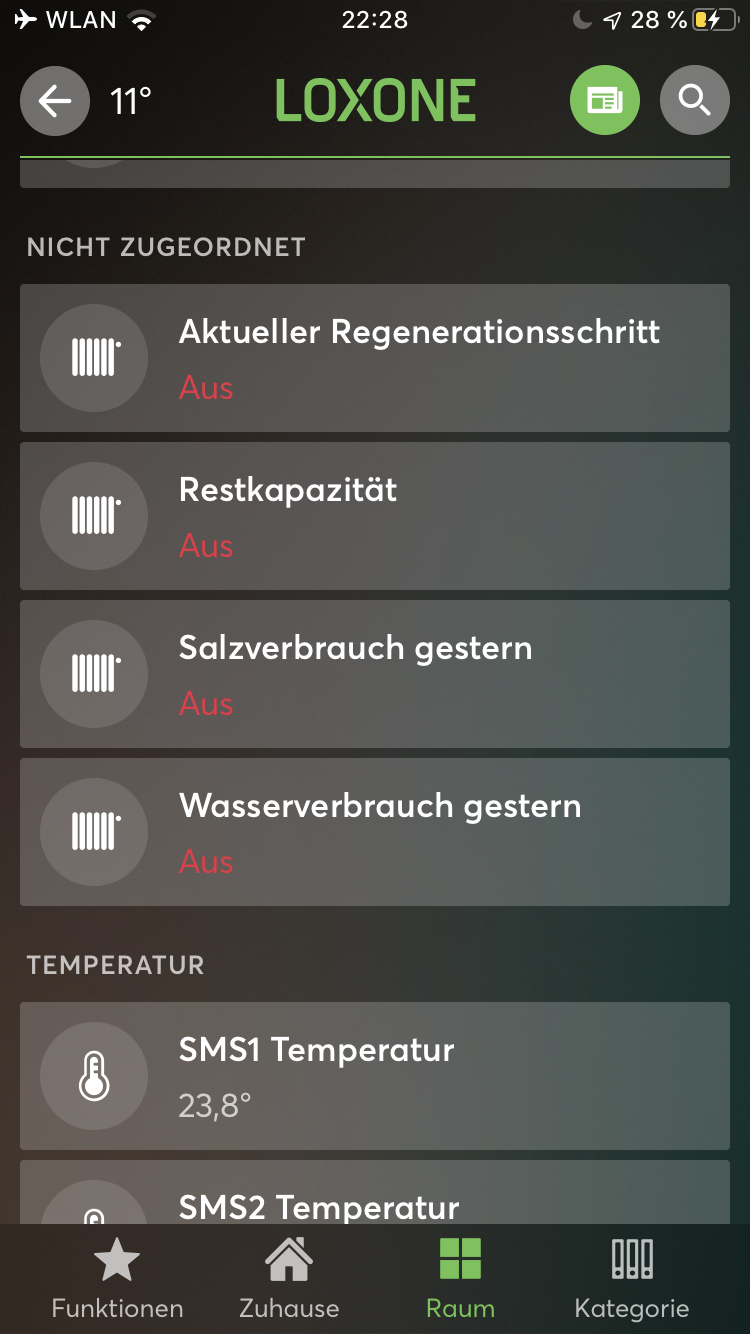750x1334 pixels.
Task: Open SMS1 Temperatur reading
Action: pyautogui.click(x=375, y=1076)
